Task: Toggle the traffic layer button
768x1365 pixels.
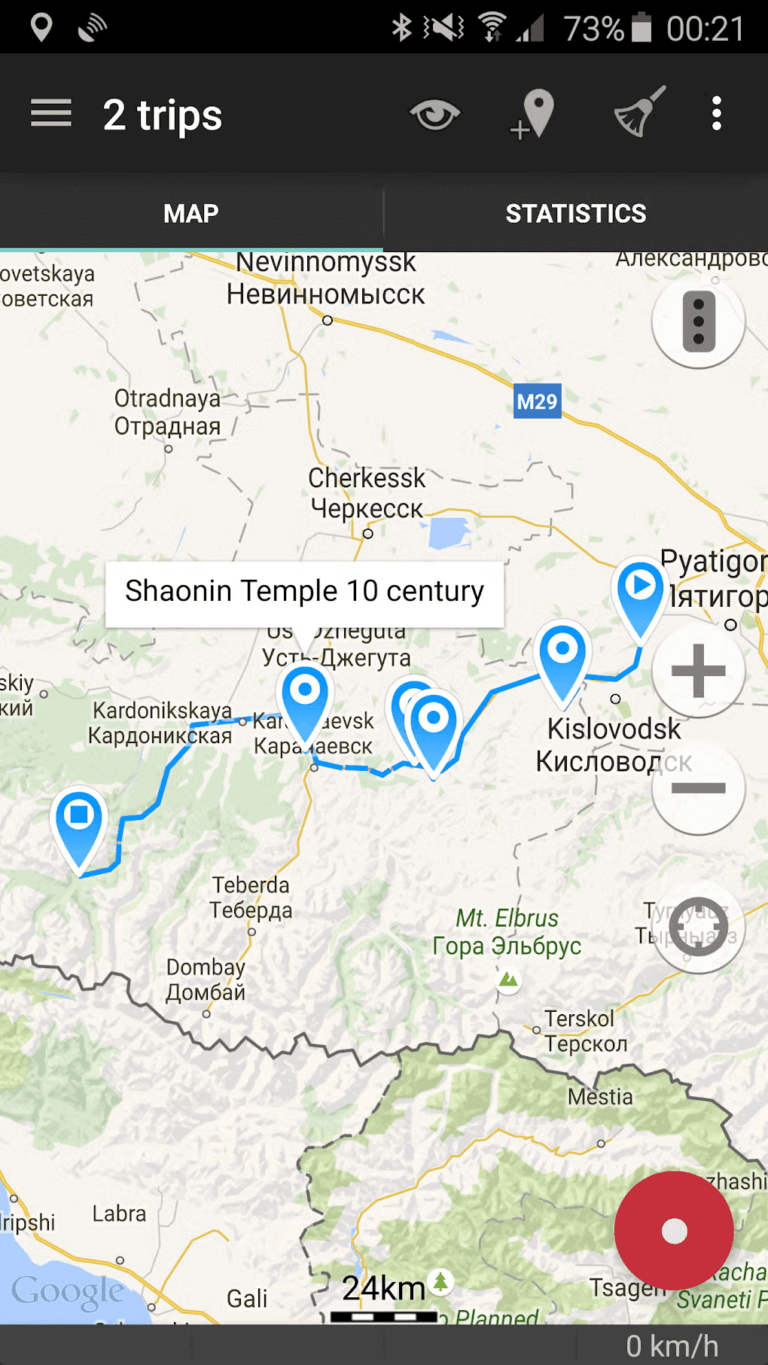Action: 698,322
